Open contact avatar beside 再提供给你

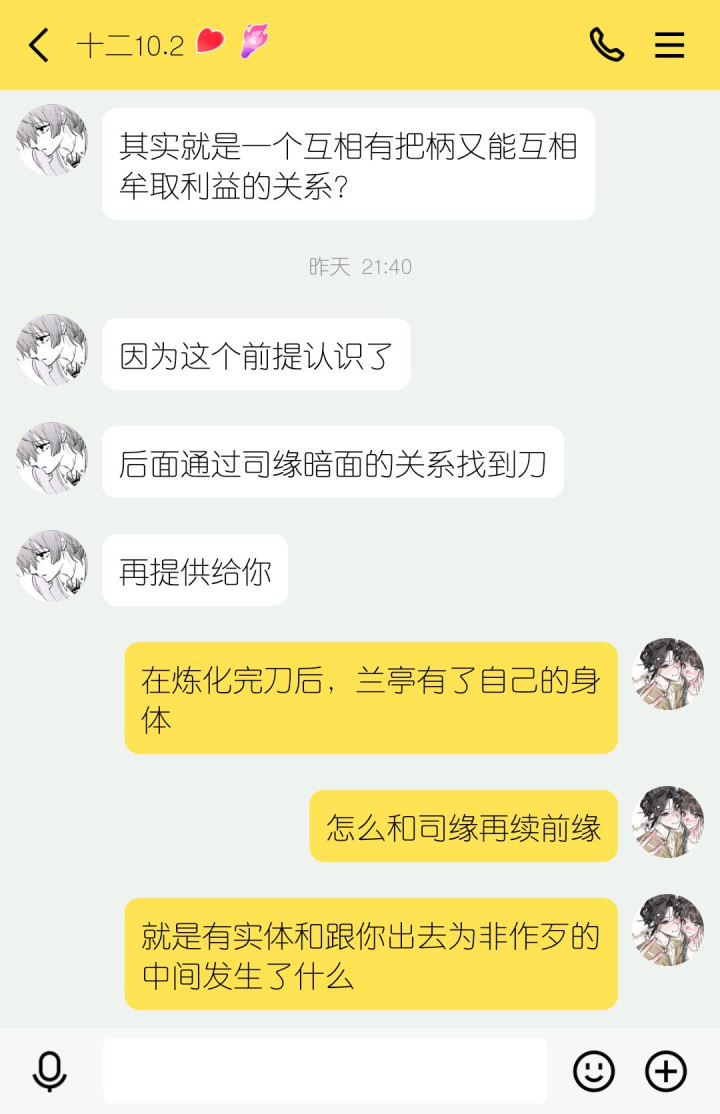point(52,566)
